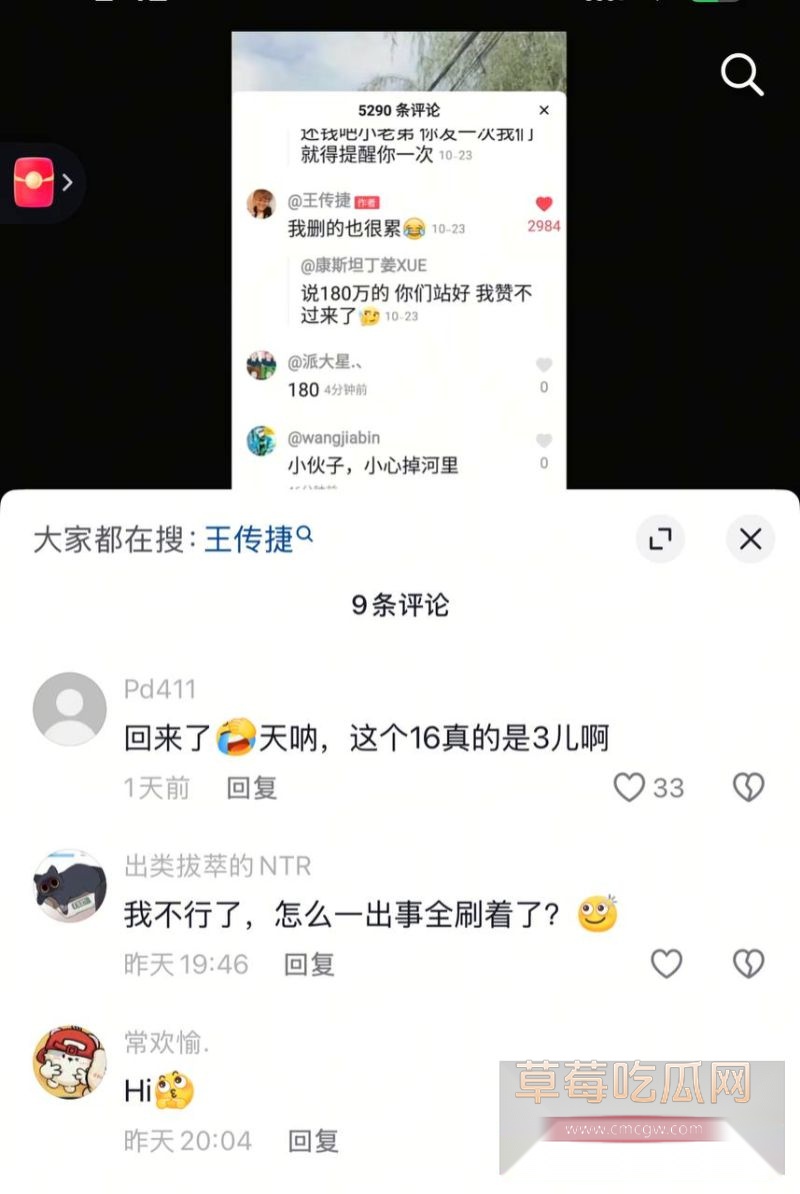This screenshot has height=1194, width=800.
Task: Tap the search magnifier icon
Action: pyautogui.click(x=742, y=74)
